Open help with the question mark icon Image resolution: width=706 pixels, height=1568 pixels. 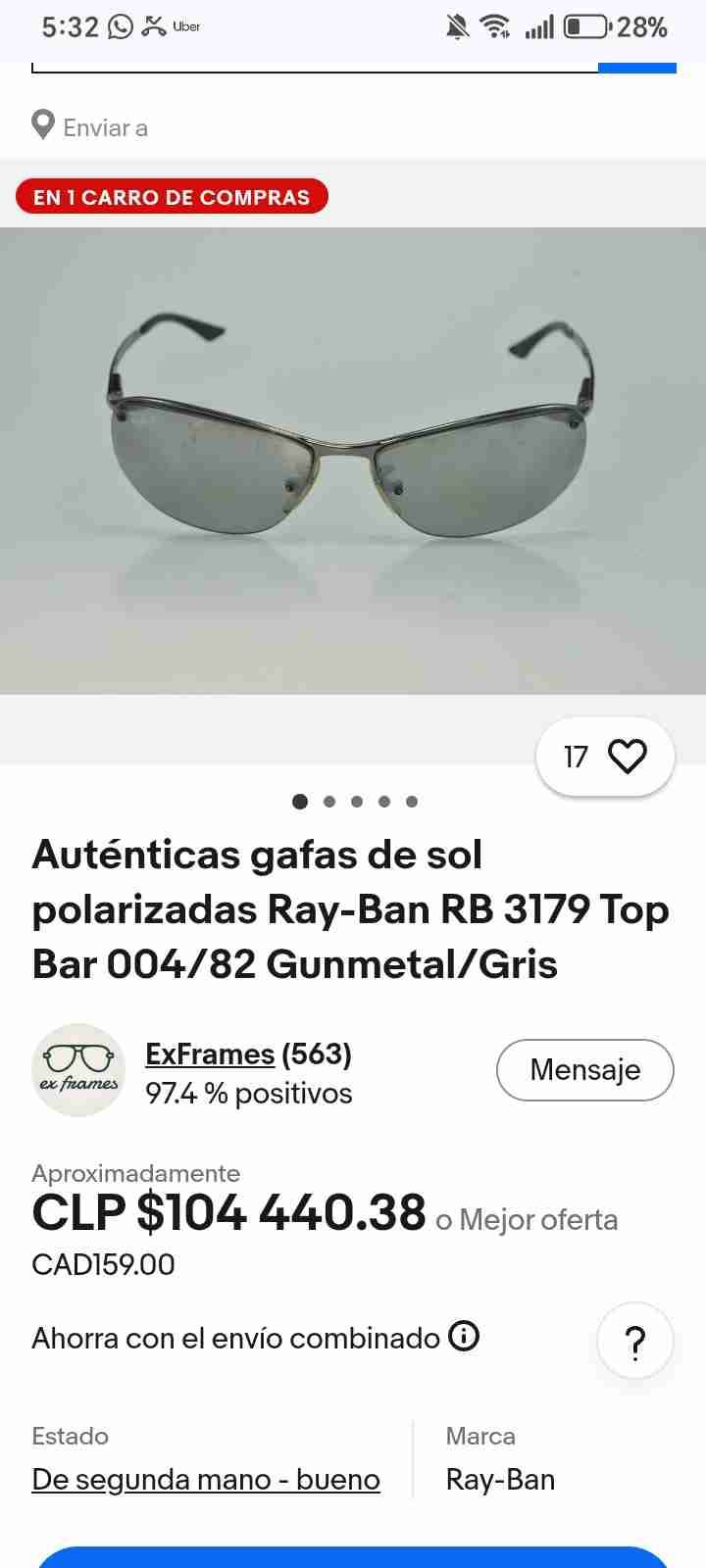[x=635, y=1342]
